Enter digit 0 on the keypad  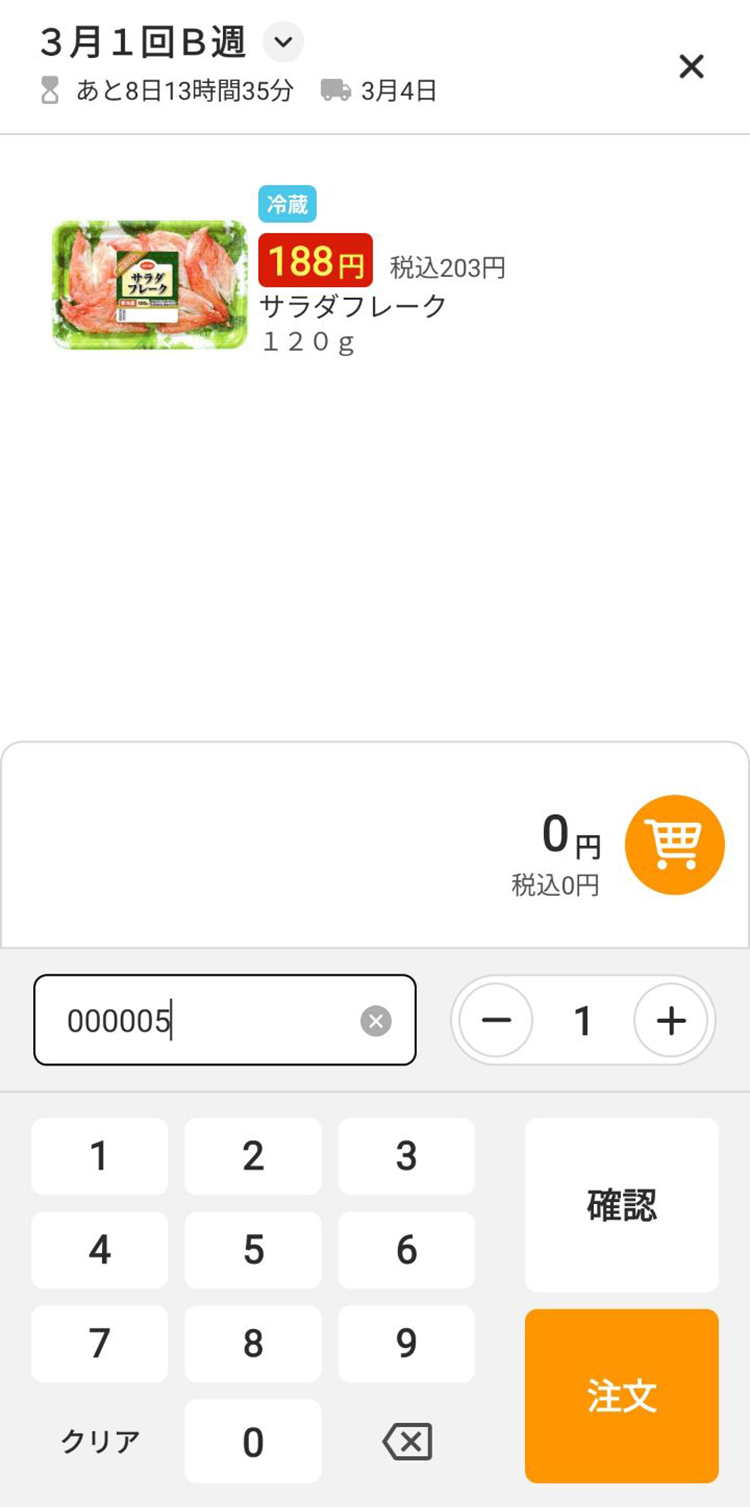[253, 1441]
